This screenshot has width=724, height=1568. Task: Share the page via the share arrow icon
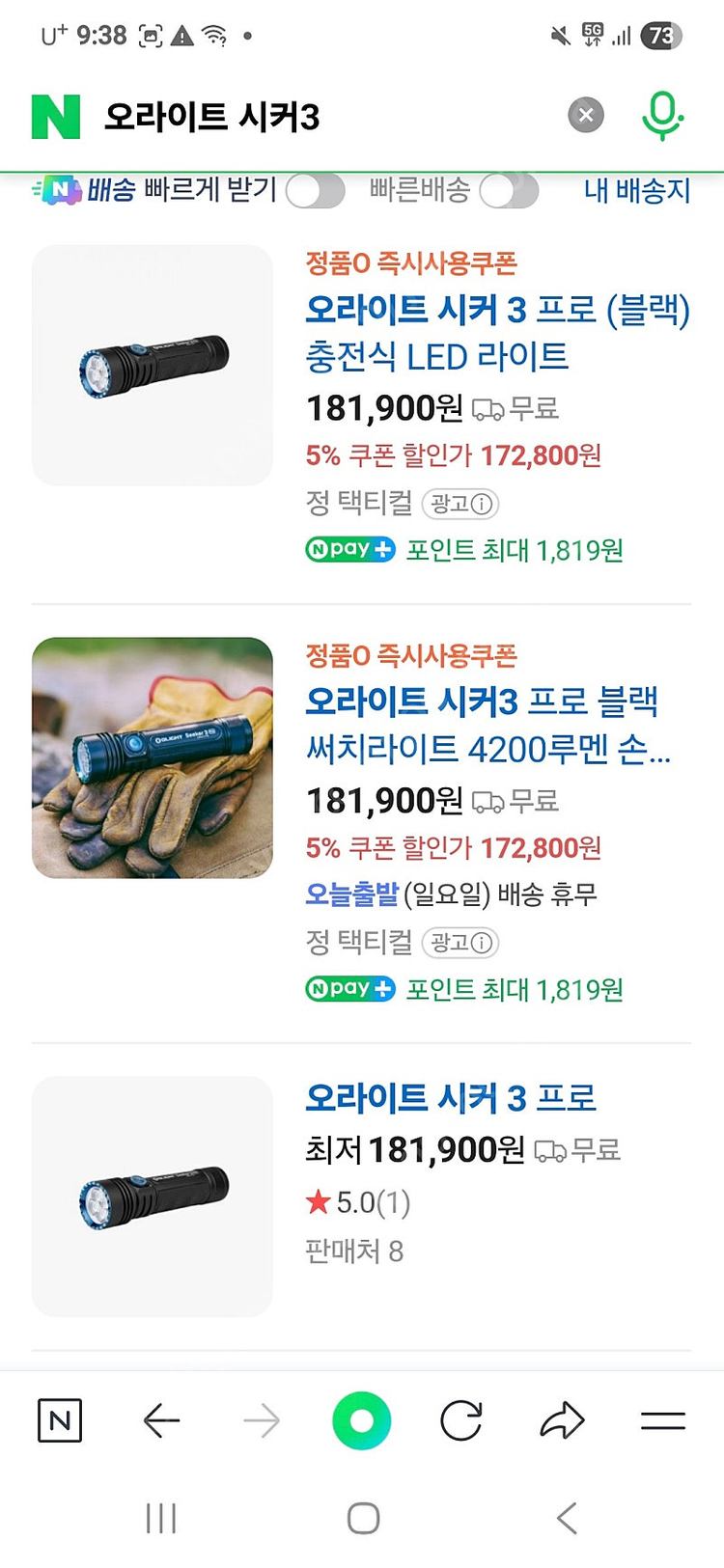click(562, 1419)
